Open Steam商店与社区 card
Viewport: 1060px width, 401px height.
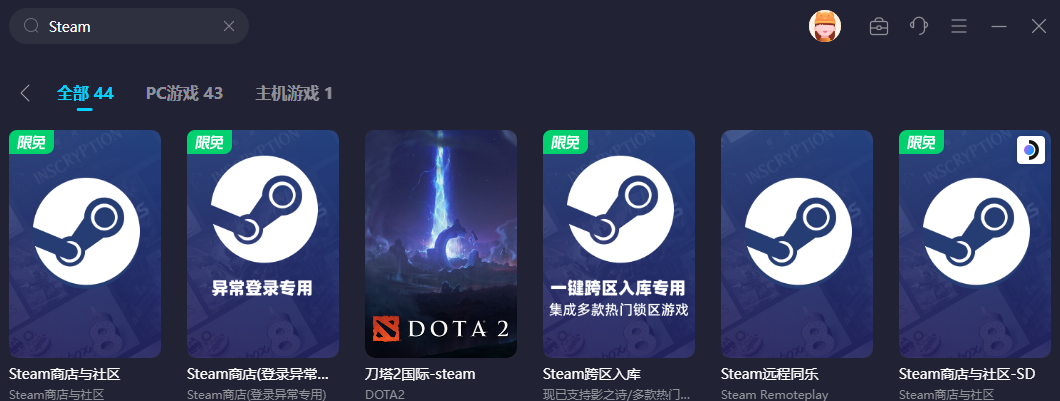85,244
